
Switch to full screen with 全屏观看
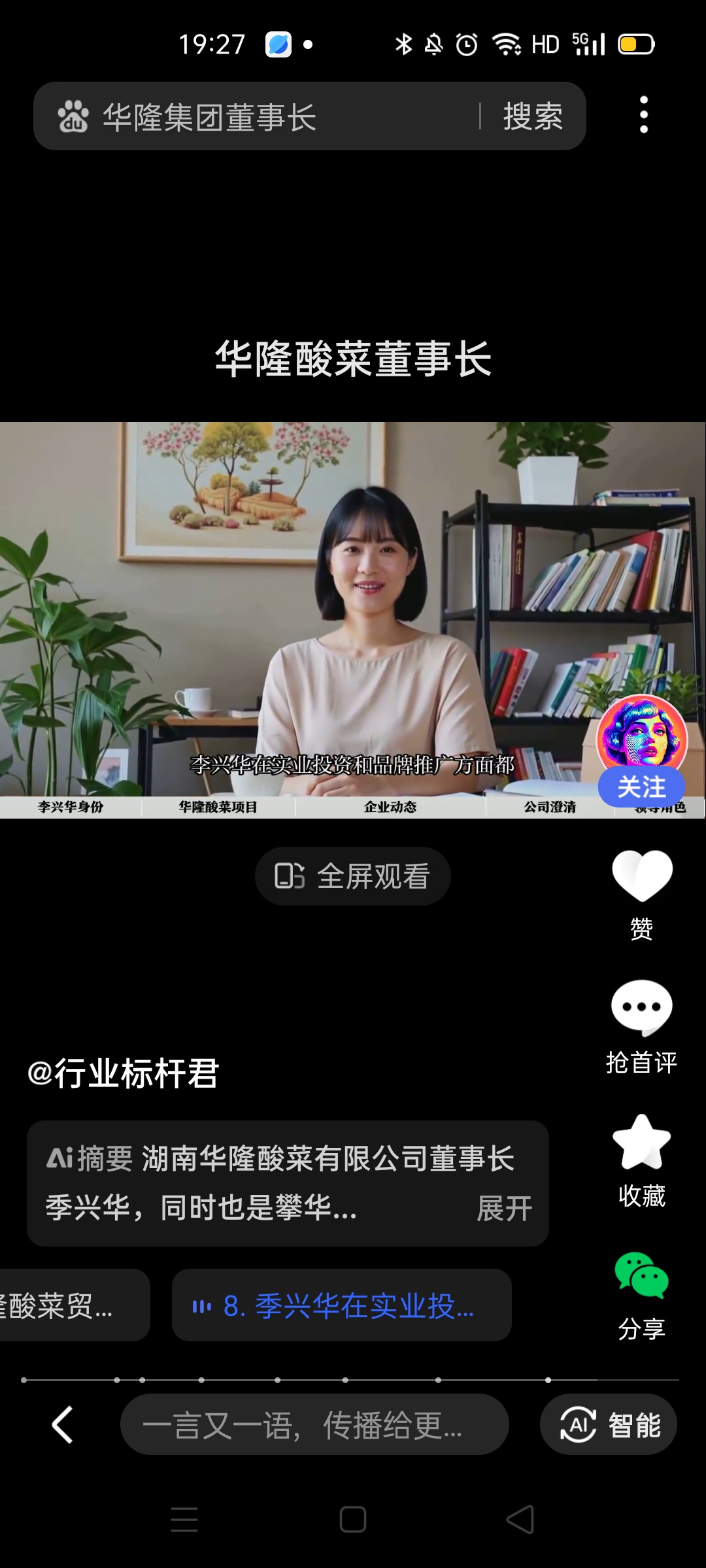tap(353, 877)
